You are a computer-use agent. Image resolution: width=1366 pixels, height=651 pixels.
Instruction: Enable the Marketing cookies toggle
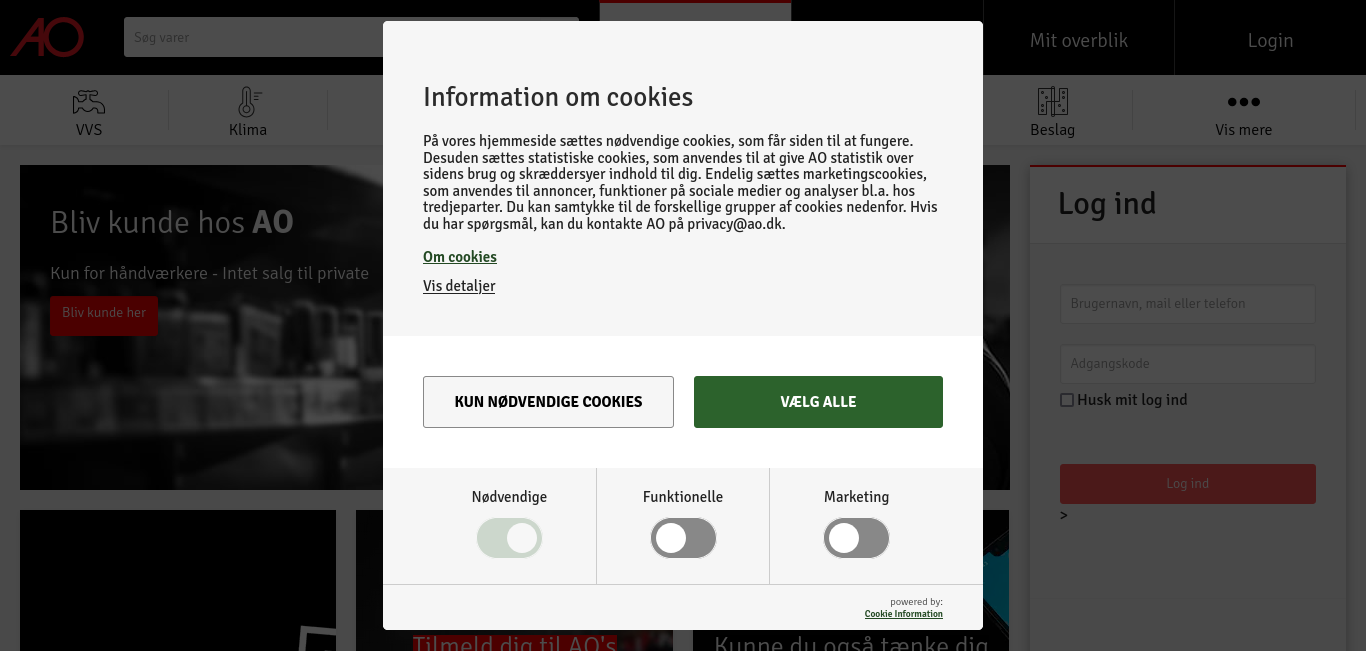pyautogui.click(x=856, y=538)
